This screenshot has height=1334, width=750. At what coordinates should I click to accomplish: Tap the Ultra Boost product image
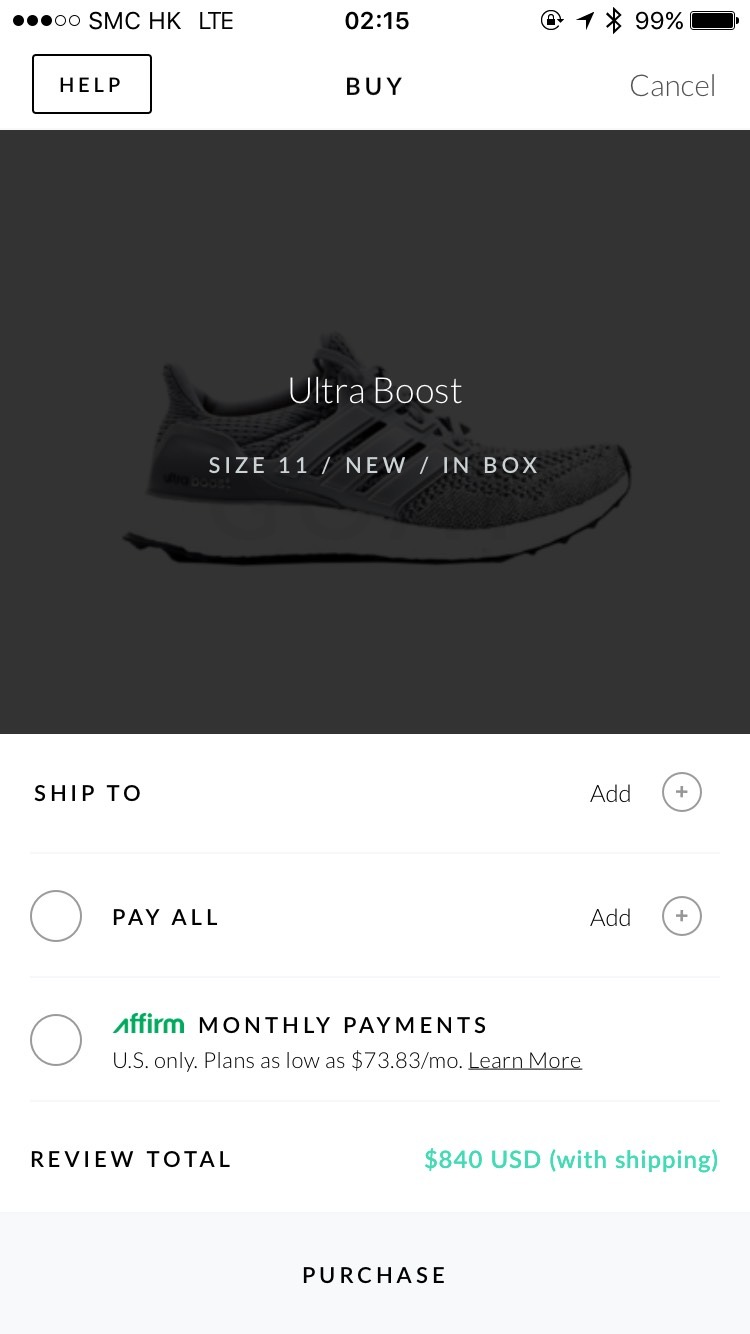tap(374, 430)
